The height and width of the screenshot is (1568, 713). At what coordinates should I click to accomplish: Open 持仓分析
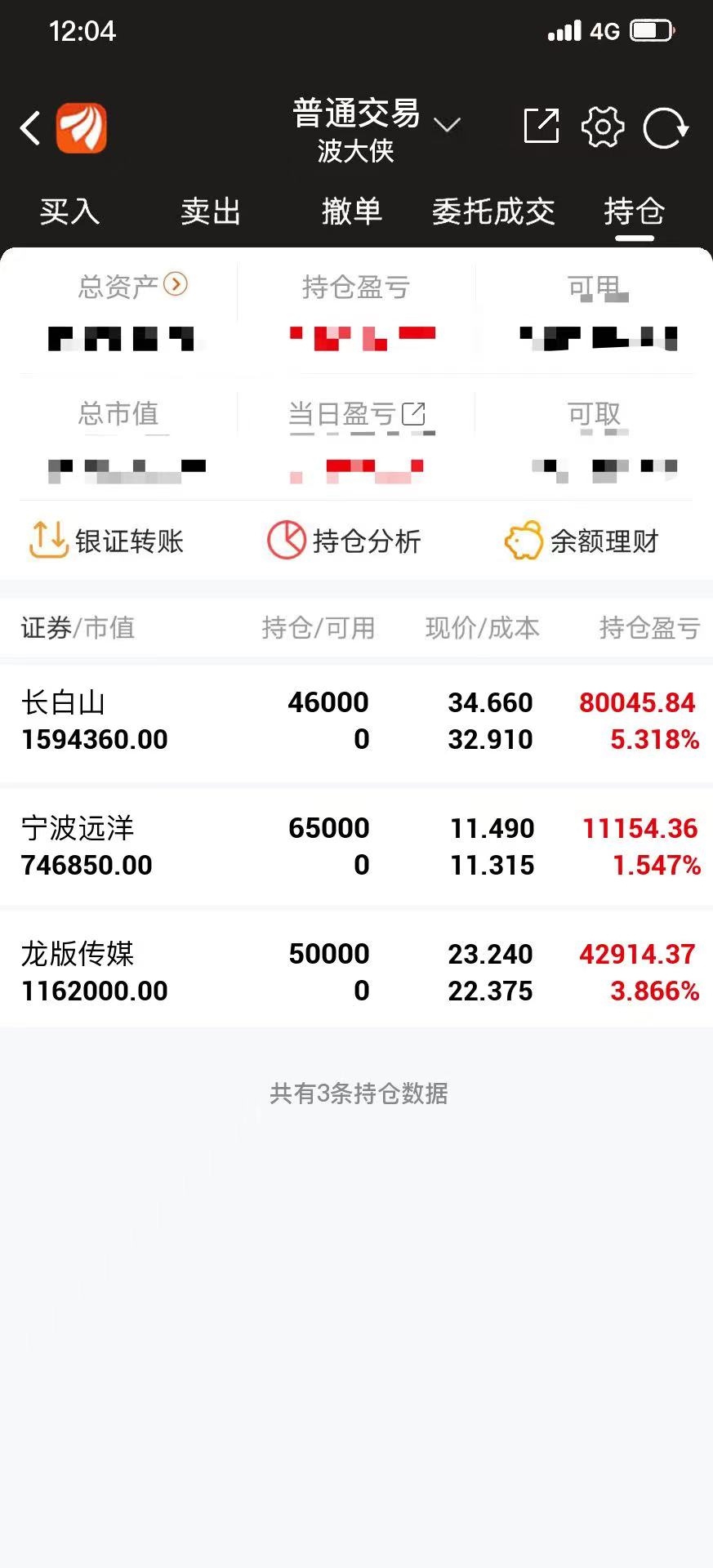click(344, 541)
